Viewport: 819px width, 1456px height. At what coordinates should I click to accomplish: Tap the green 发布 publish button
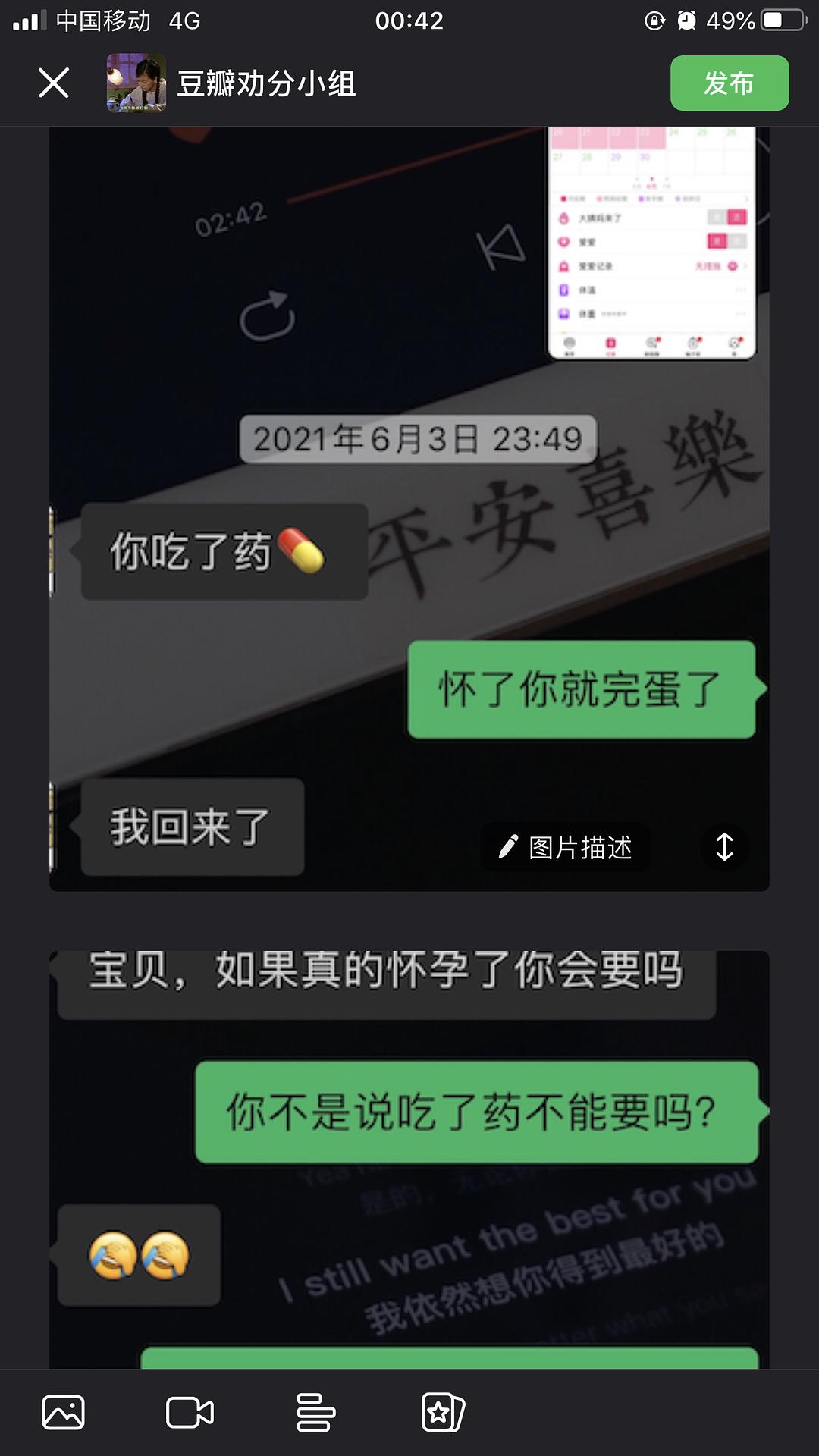click(x=729, y=83)
